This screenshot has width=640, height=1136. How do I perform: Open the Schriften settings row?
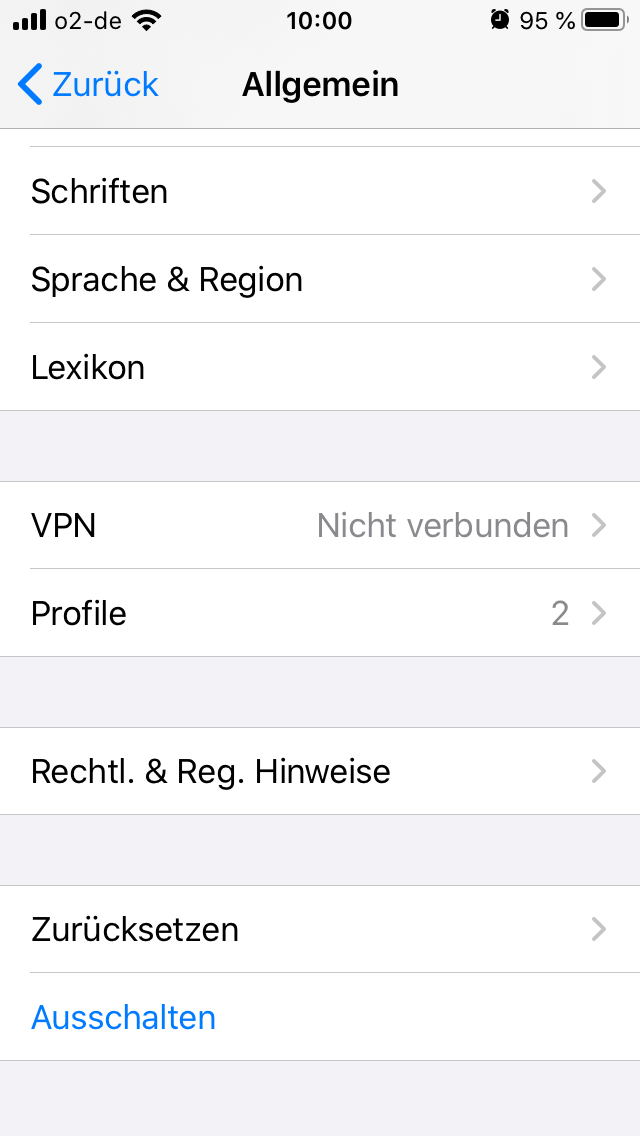[320, 191]
